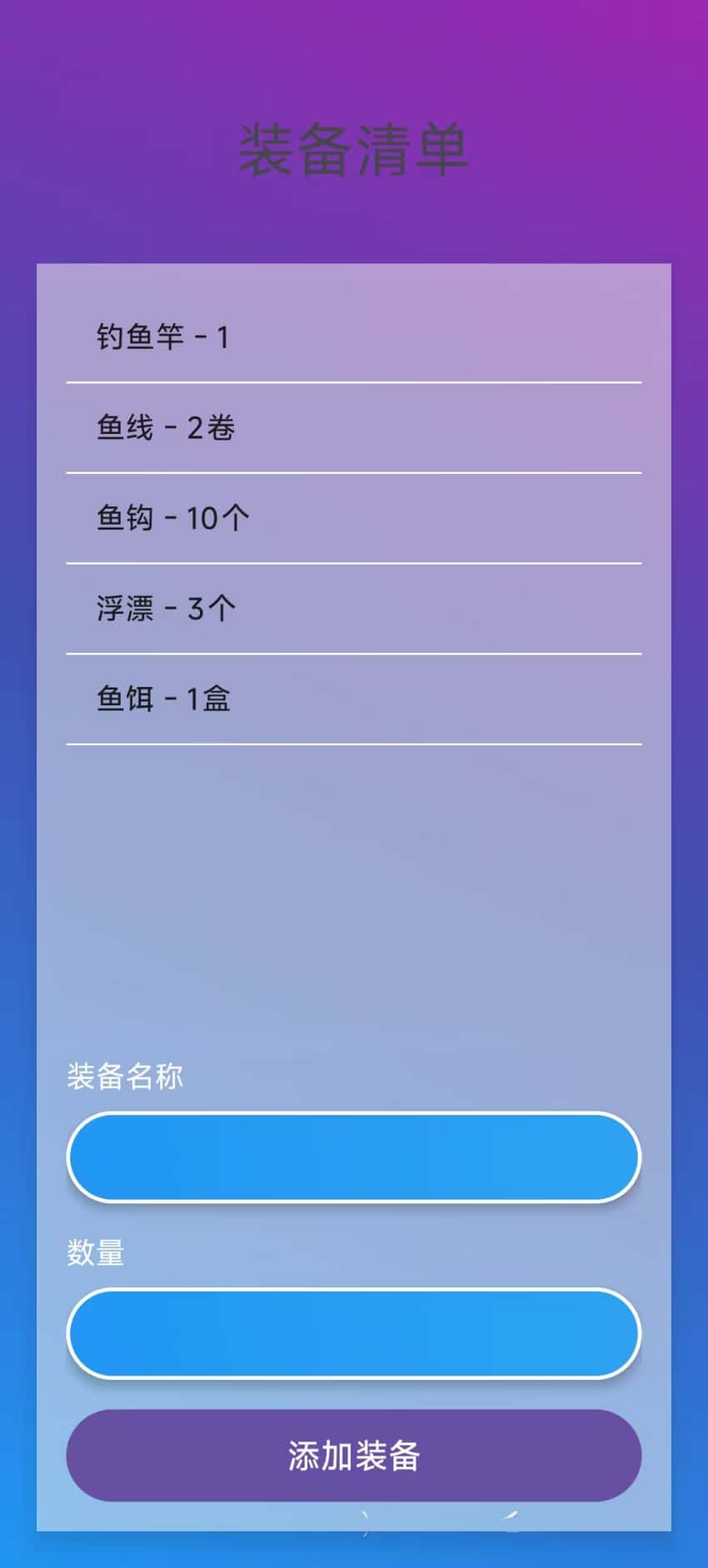Image resolution: width=708 pixels, height=1568 pixels.
Task: Click the divider under 钓鱼竿 item
Action: click(354, 381)
